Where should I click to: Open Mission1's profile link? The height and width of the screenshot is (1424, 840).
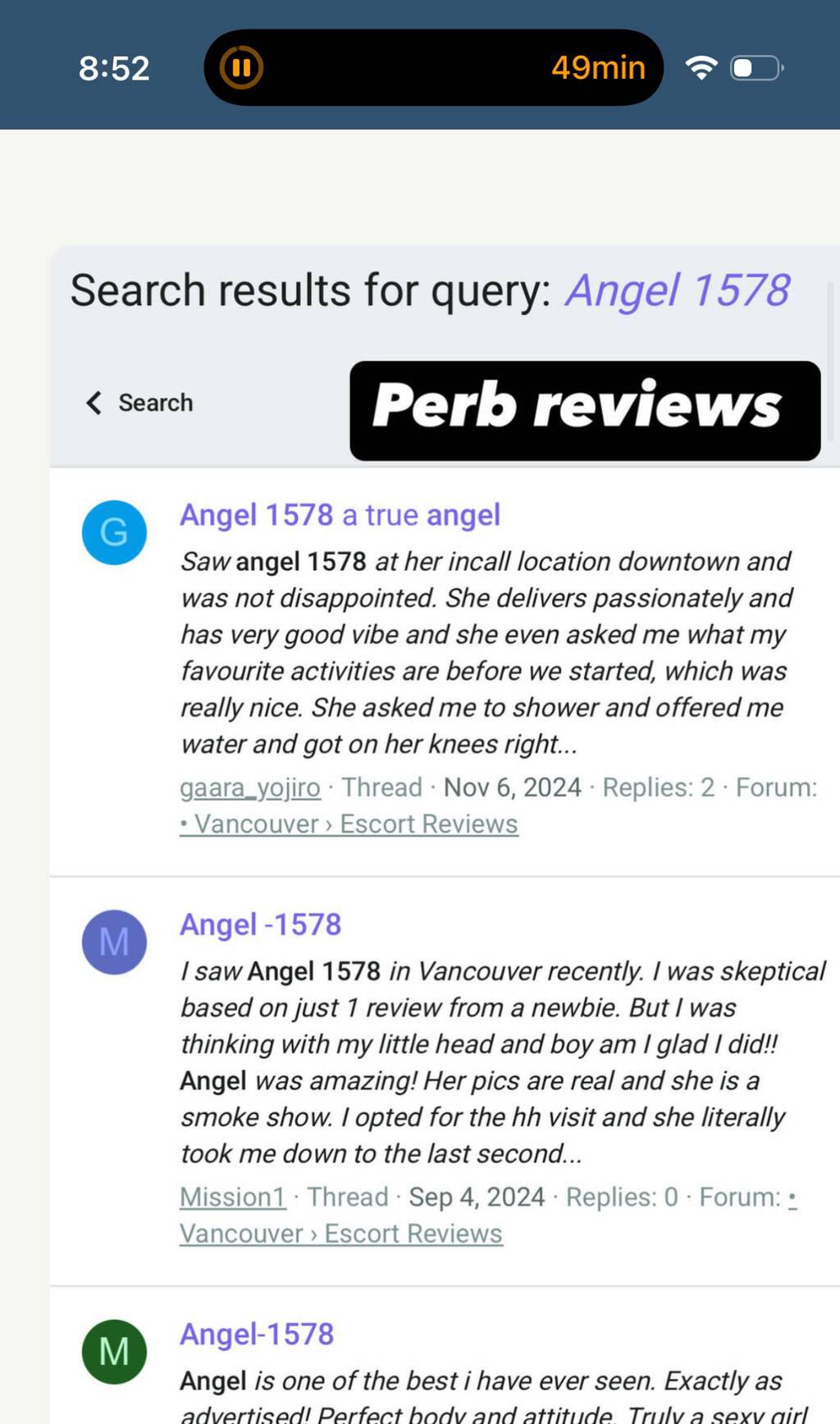[x=232, y=1197]
